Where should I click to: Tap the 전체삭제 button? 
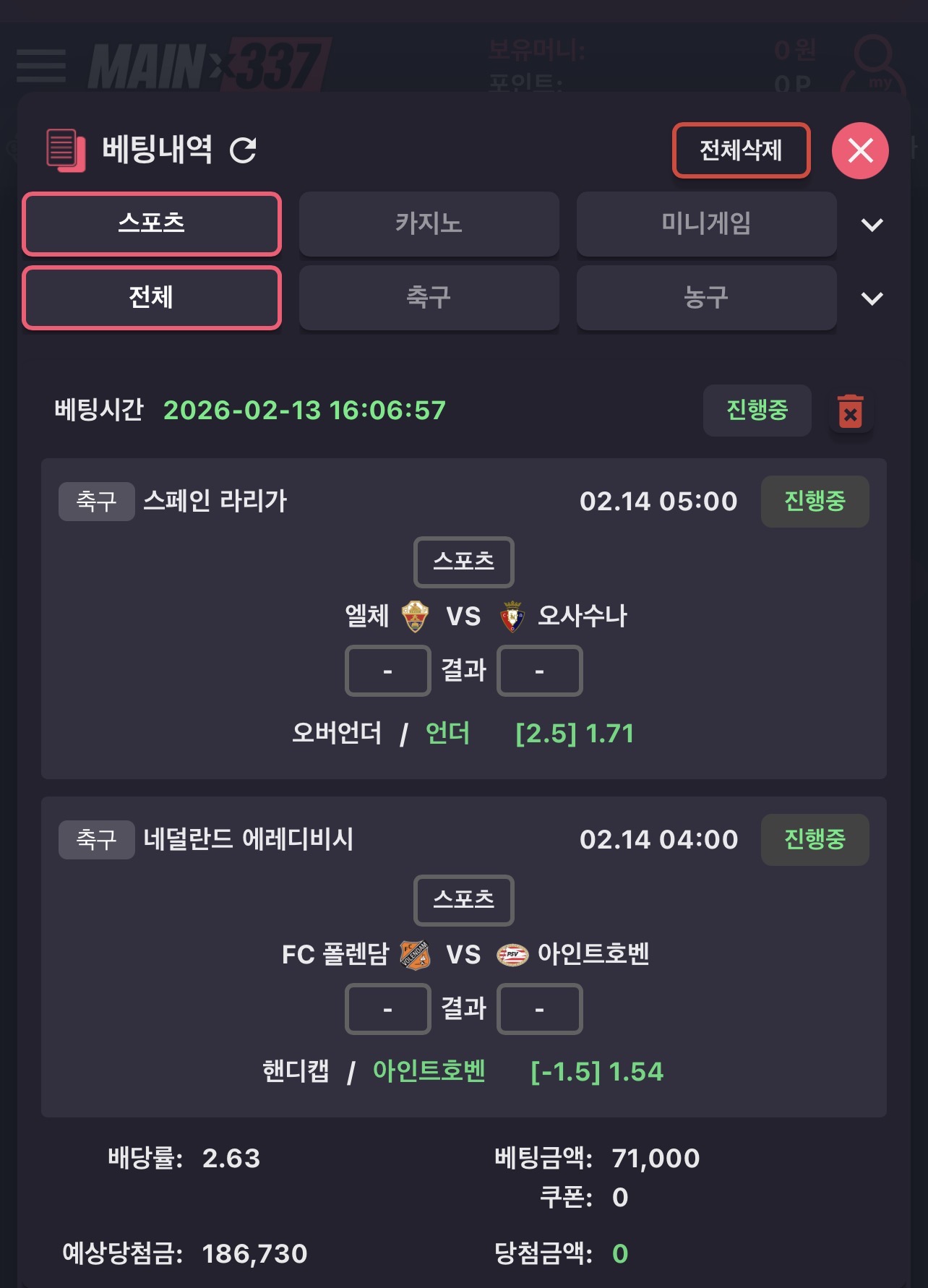pos(741,150)
